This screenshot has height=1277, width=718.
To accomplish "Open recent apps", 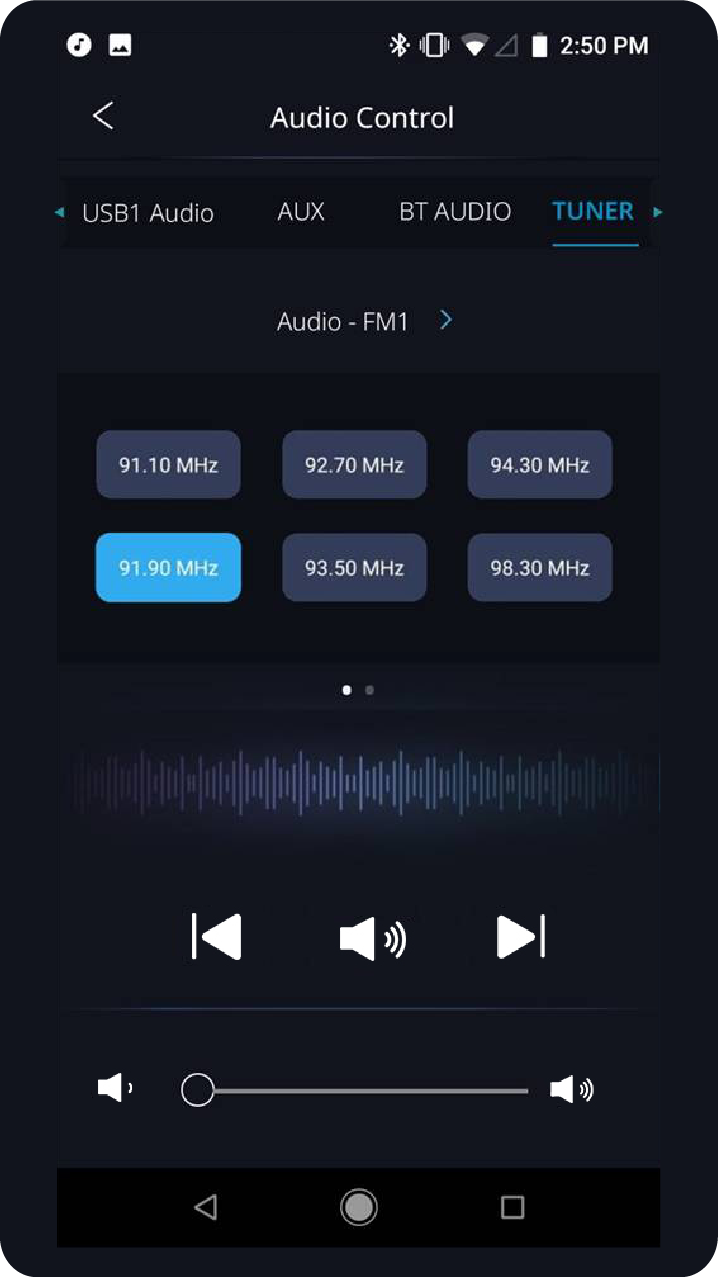I will (x=512, y=1207).
